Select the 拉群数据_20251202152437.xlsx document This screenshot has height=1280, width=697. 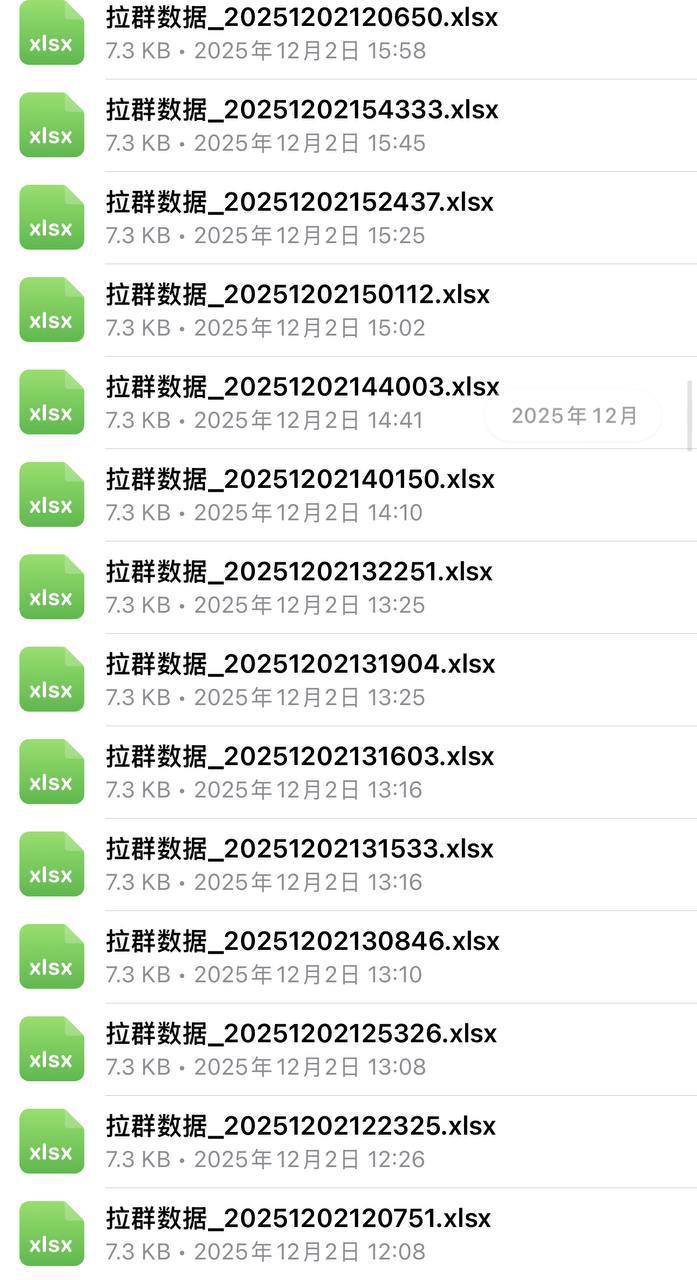pyautogui.click(x=300, y=202)
